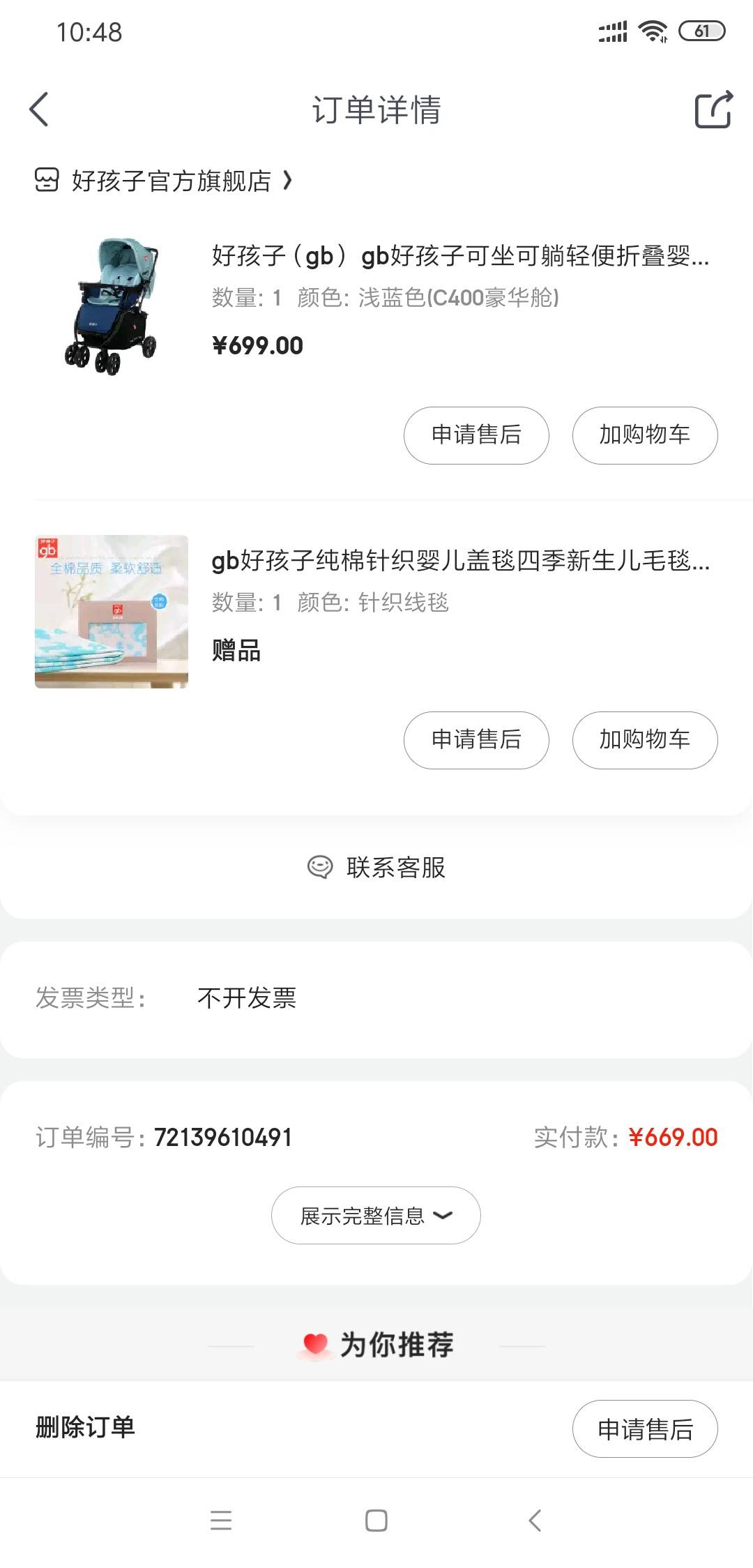The image size is (753, 1568).
Task: Tap 删除订单 to delete this order
Action: [85, 1427]
